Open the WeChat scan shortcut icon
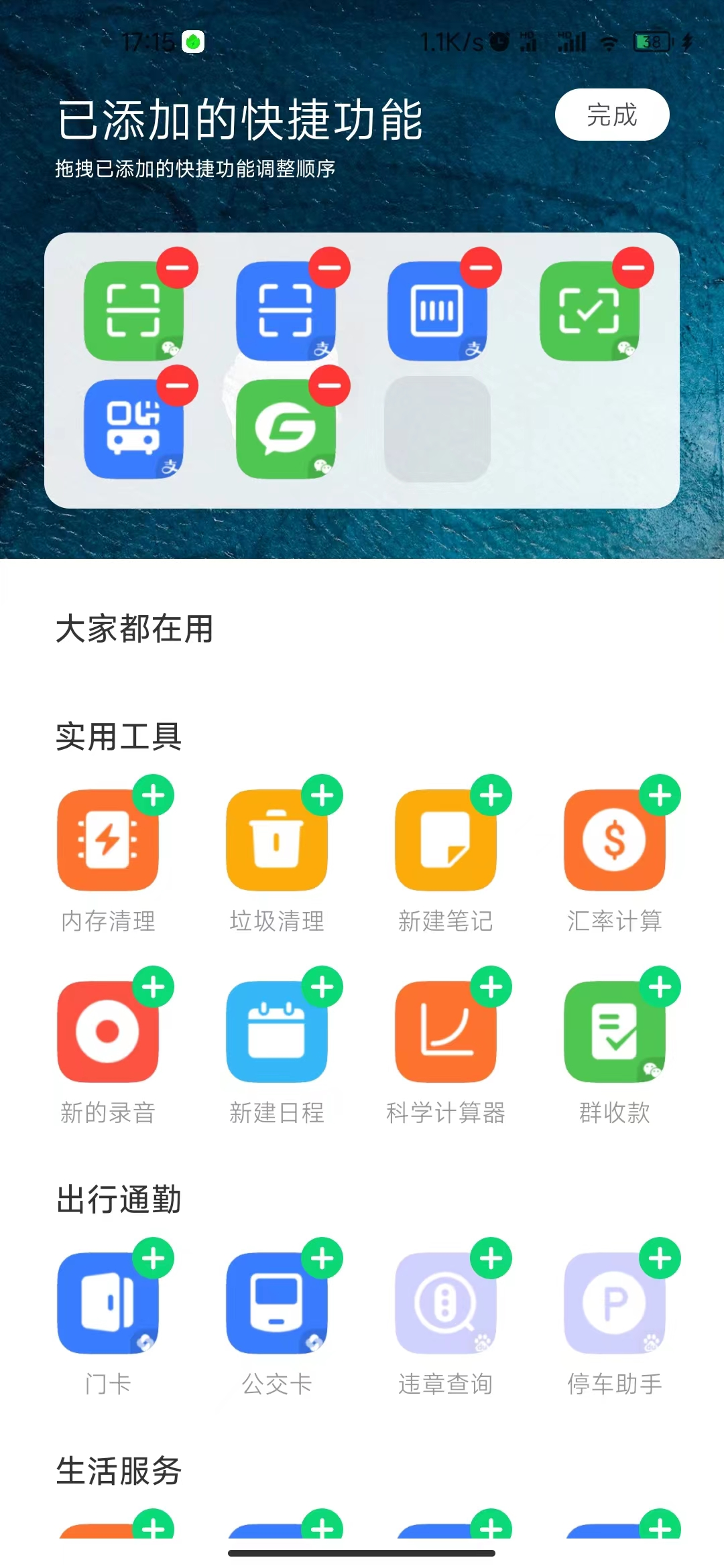 [x=133, y=312]
